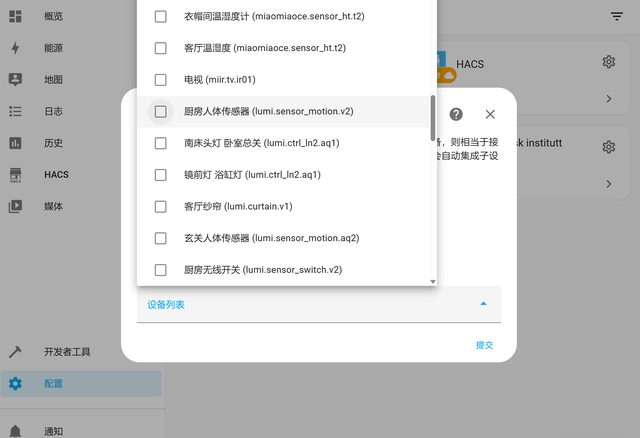This screenshot has width=640, height=438.
Task: Open 地图 from the sidebar
Action: click(54, 80)
